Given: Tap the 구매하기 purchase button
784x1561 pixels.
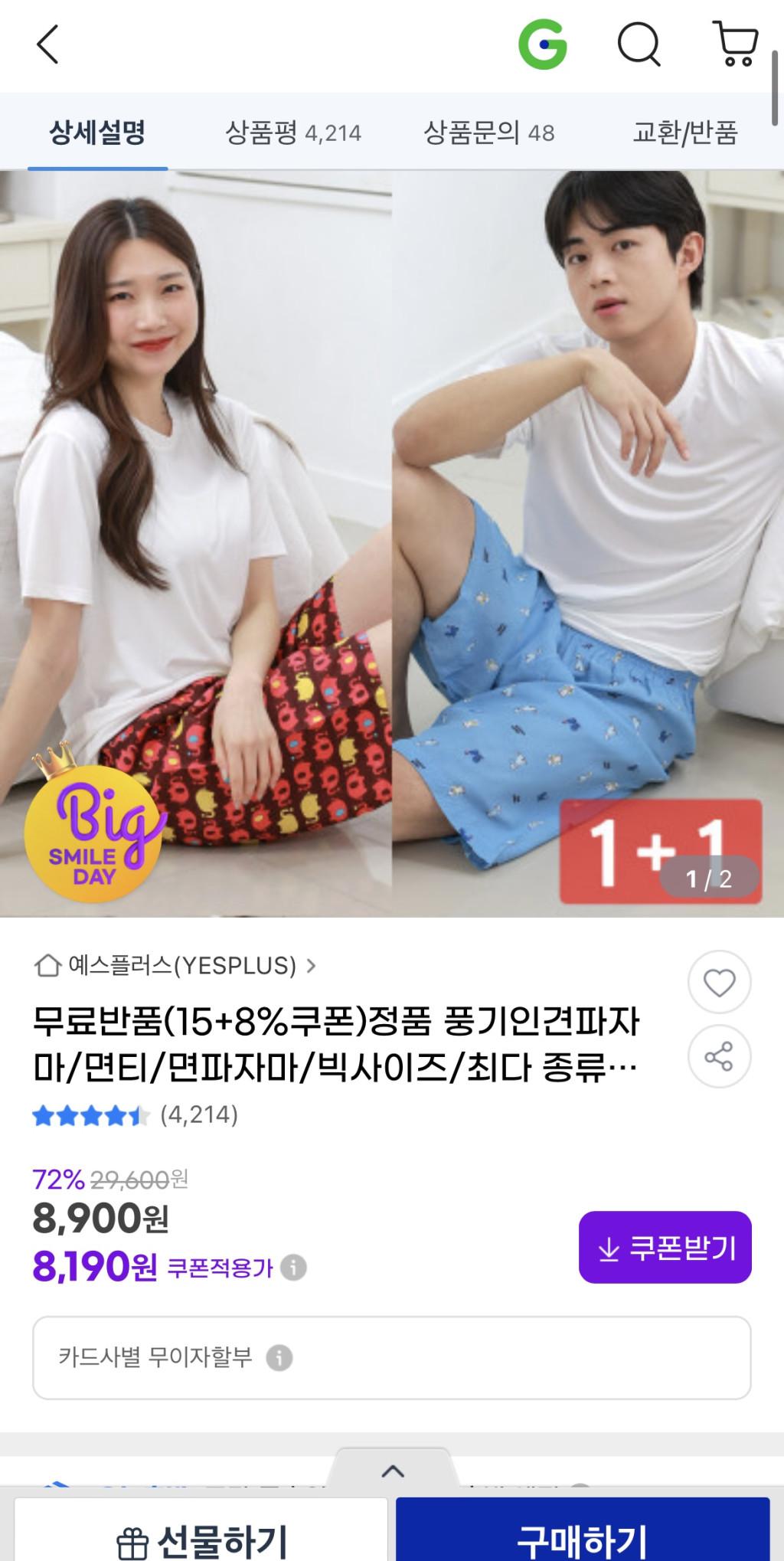Looking at the screenshot, I should (583, 1540).
